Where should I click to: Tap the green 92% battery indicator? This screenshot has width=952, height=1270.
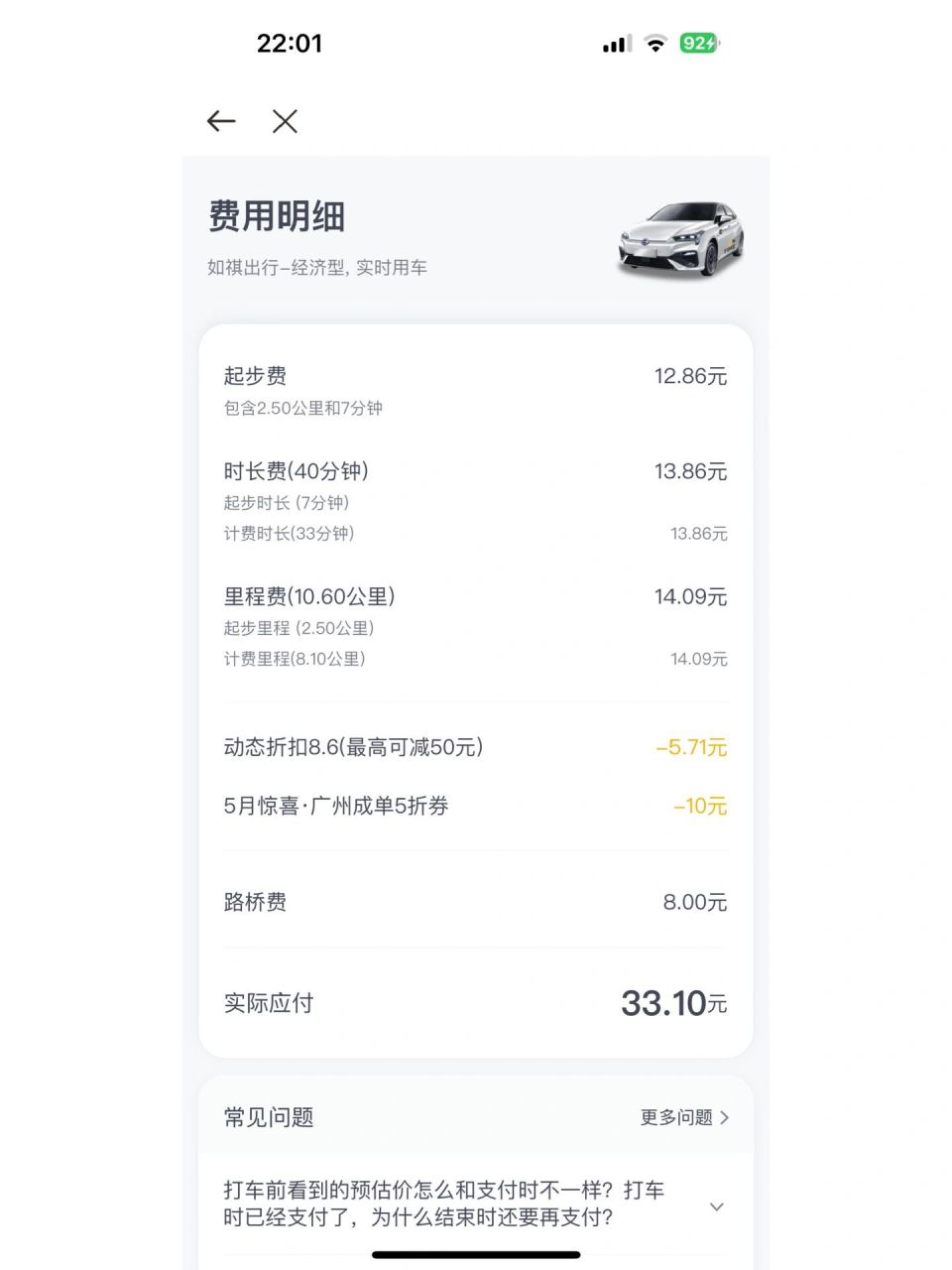coord(701,44)
